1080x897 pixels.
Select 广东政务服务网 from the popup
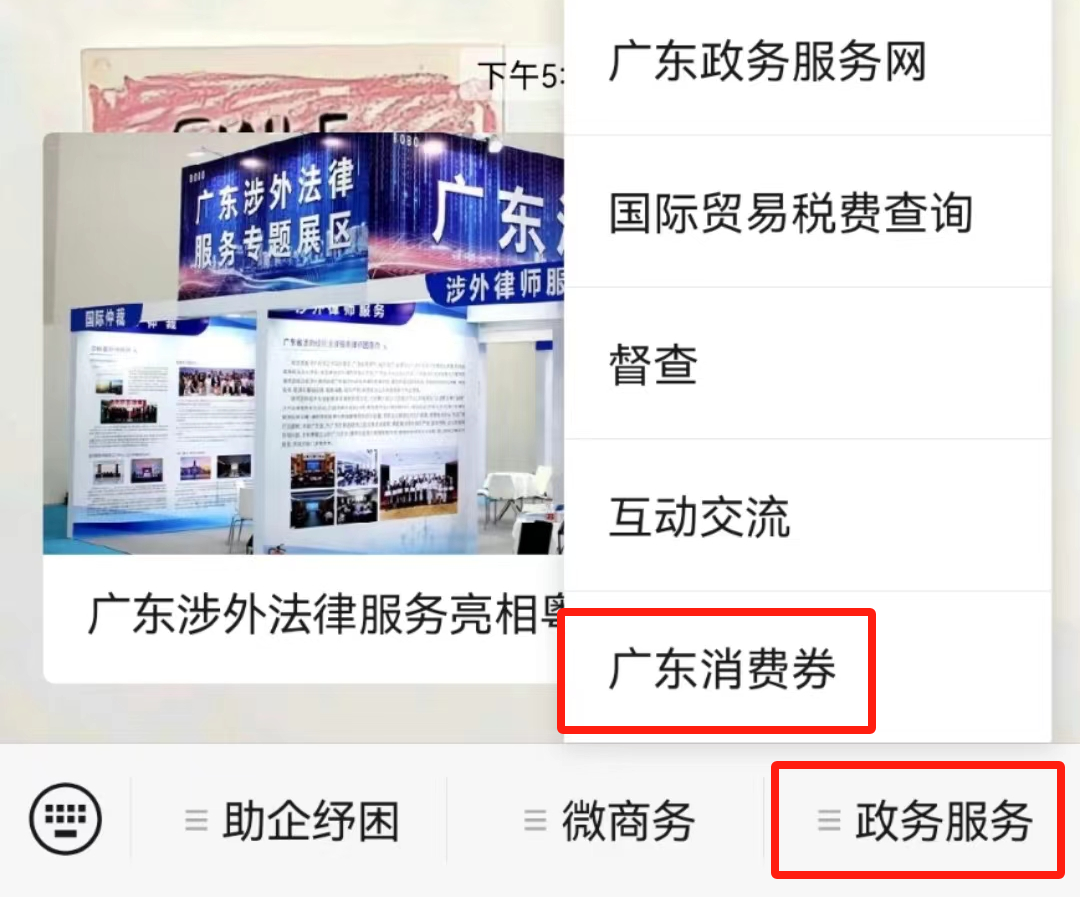(x=767, y=62)
